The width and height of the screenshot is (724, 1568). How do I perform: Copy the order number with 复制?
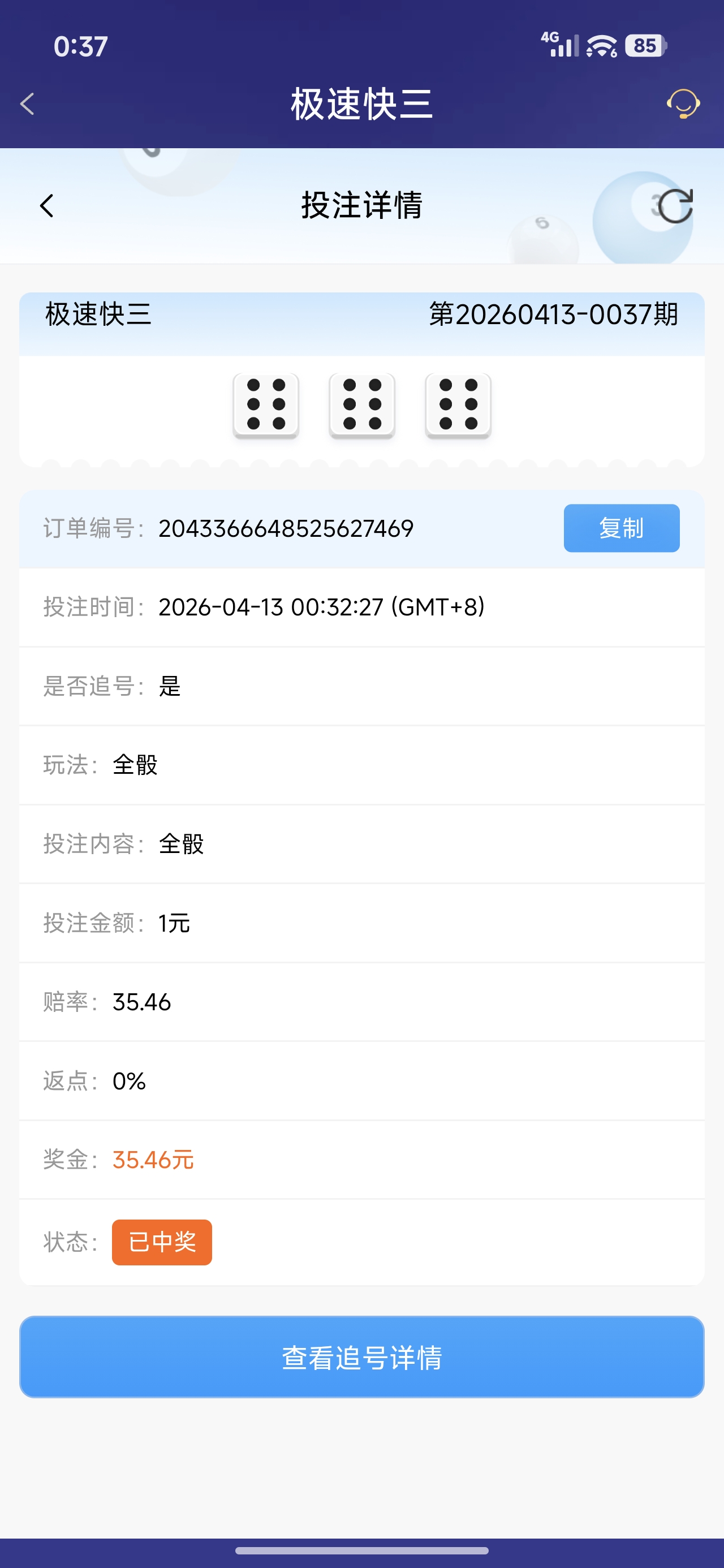621,528
